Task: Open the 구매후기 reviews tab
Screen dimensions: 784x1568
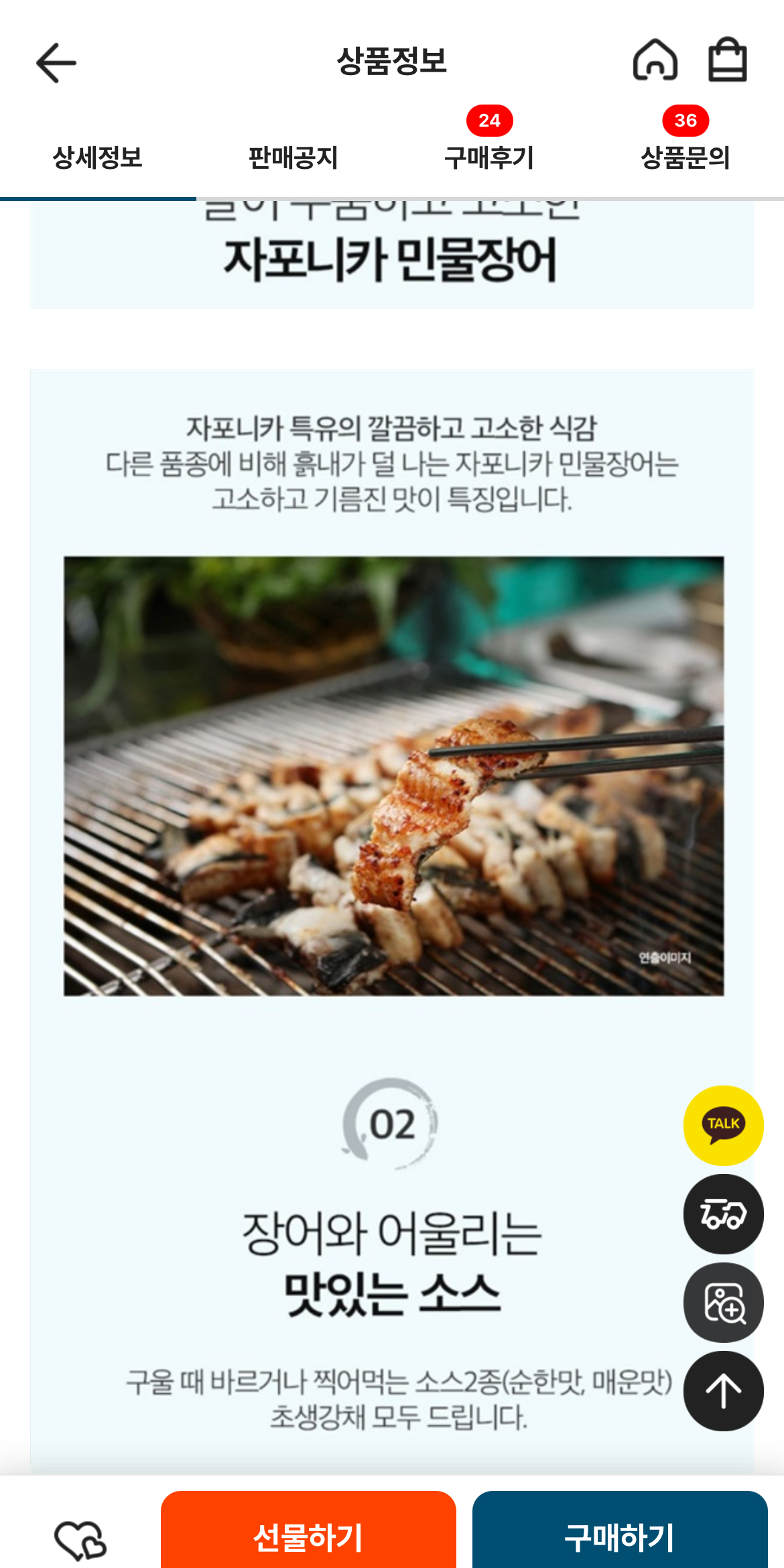Action: pos(489,158)
